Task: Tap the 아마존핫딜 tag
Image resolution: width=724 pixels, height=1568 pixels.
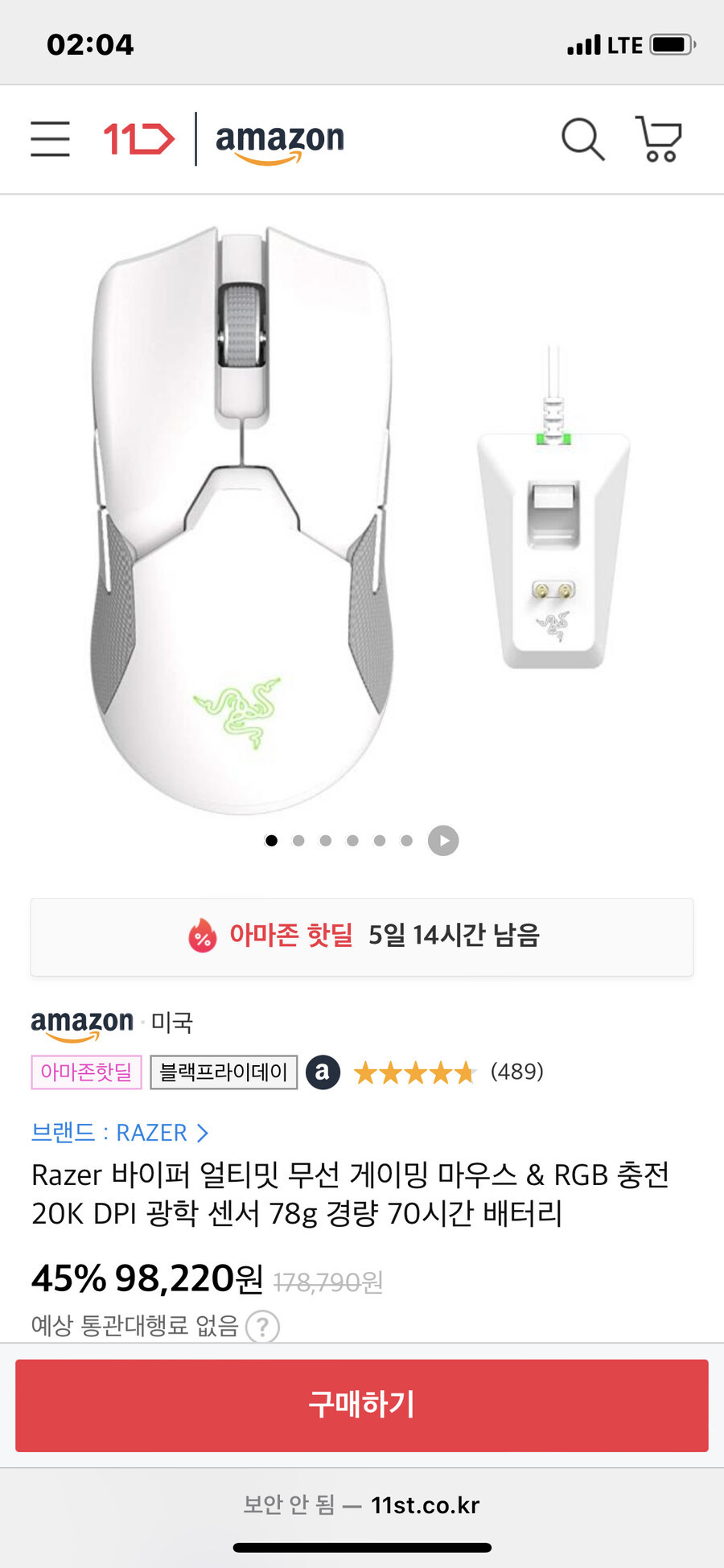Action: (86, 1072)
